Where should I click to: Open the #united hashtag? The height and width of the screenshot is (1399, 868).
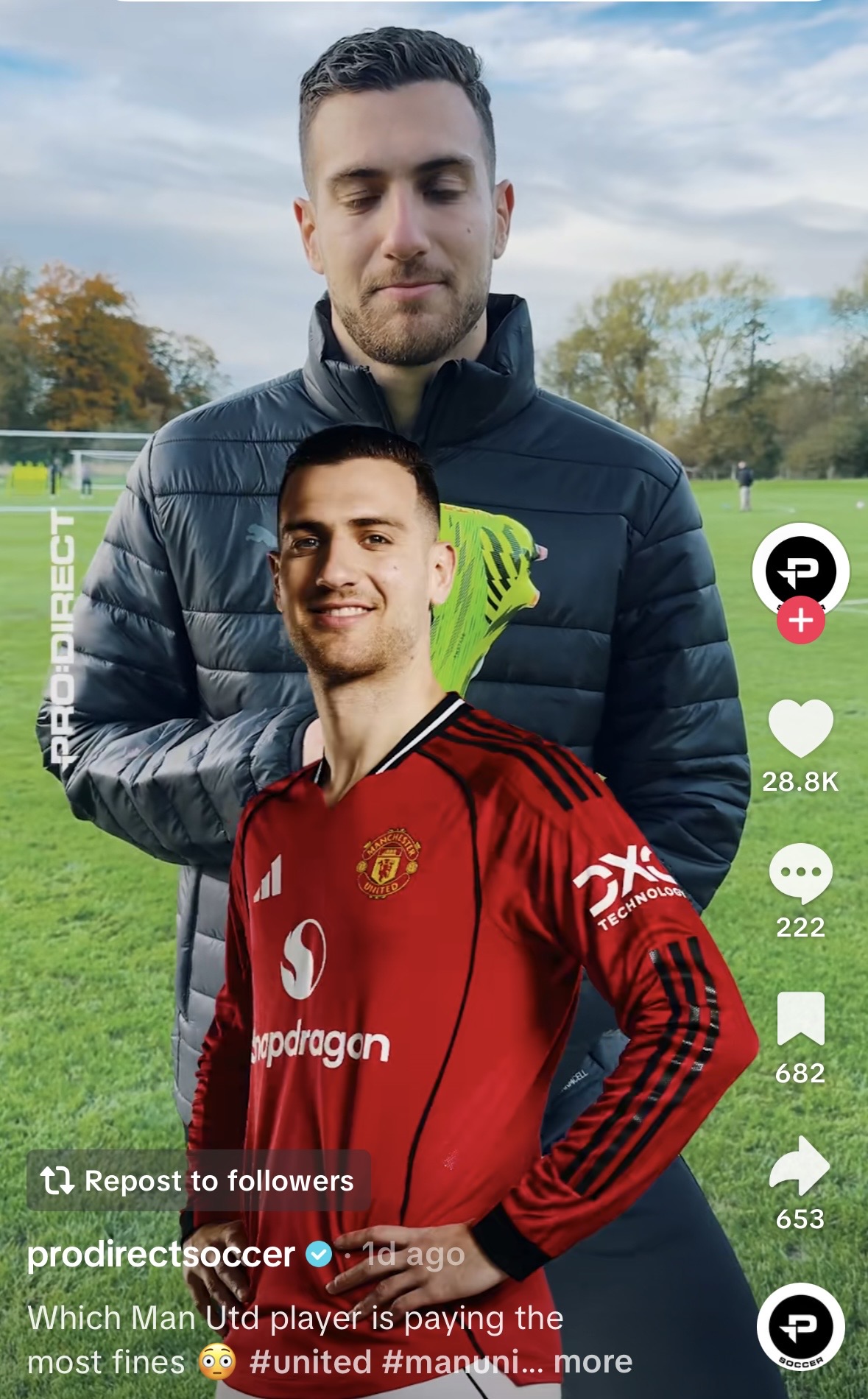[x=310, y=1361]
